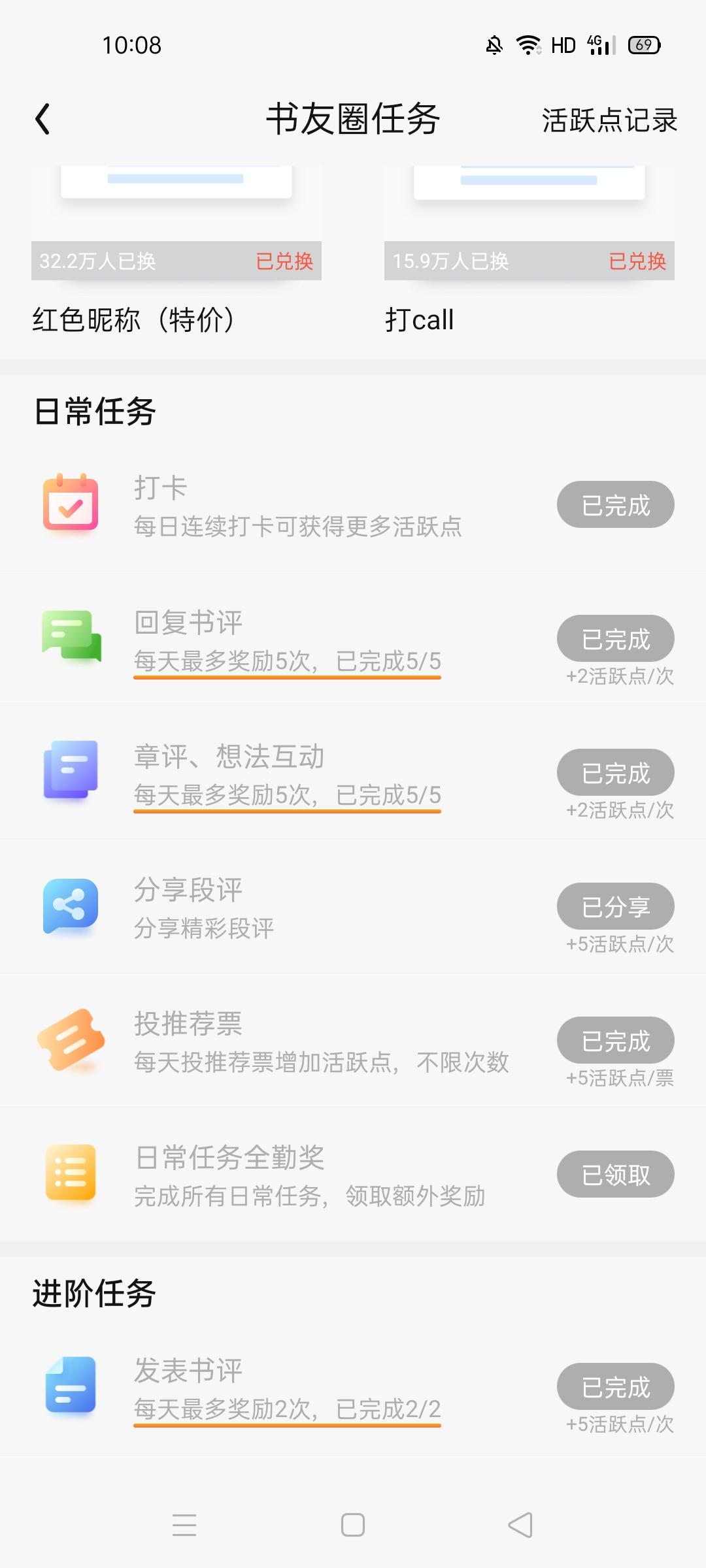Tap the 已完成 button for 章评、想法互动
This screenshot has width=706, height=1568.
point(616,772)
